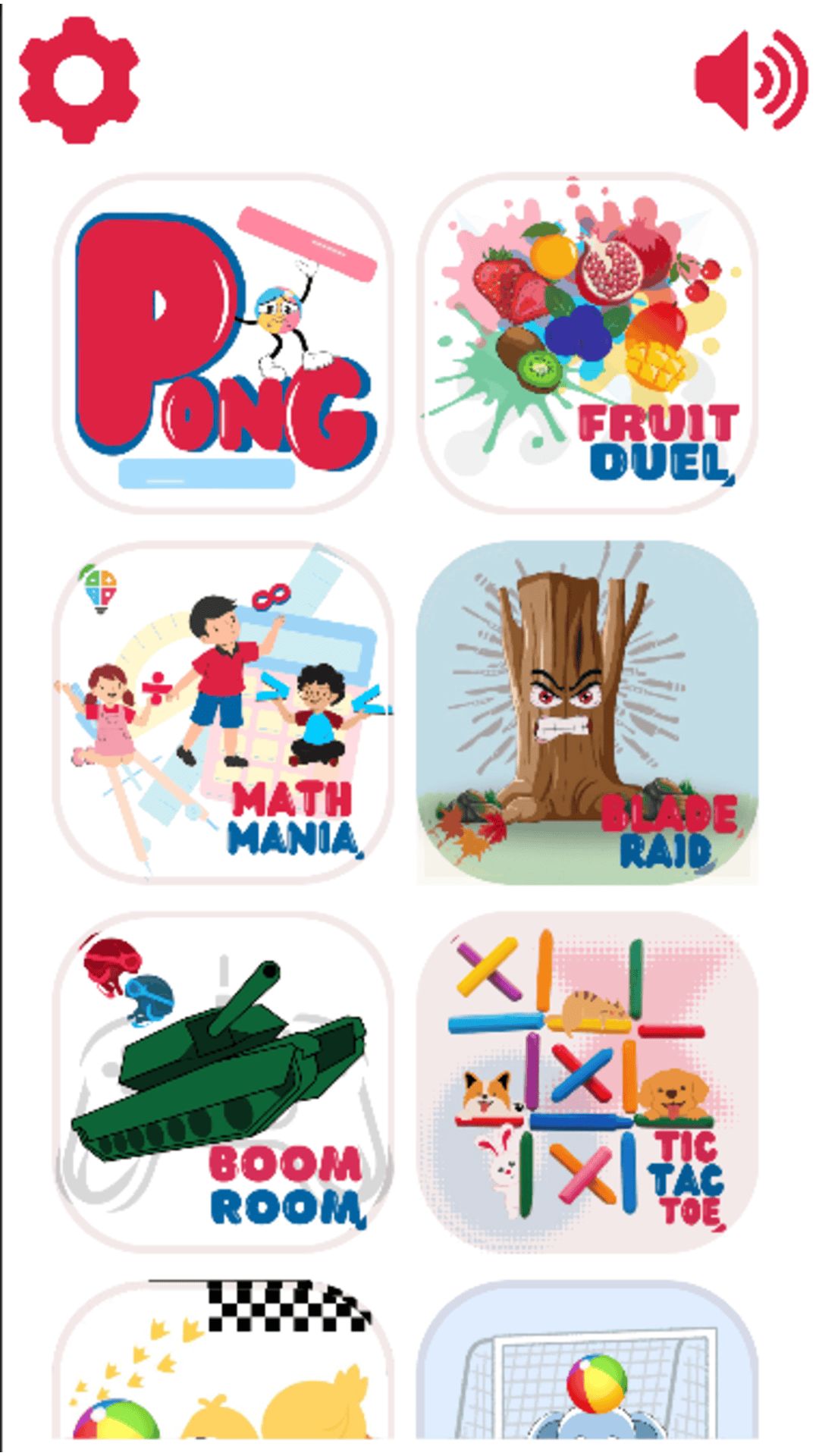This screenshot has width=819, height=1456.
Task: Mute the game sound
Action: tap(750, 80)
